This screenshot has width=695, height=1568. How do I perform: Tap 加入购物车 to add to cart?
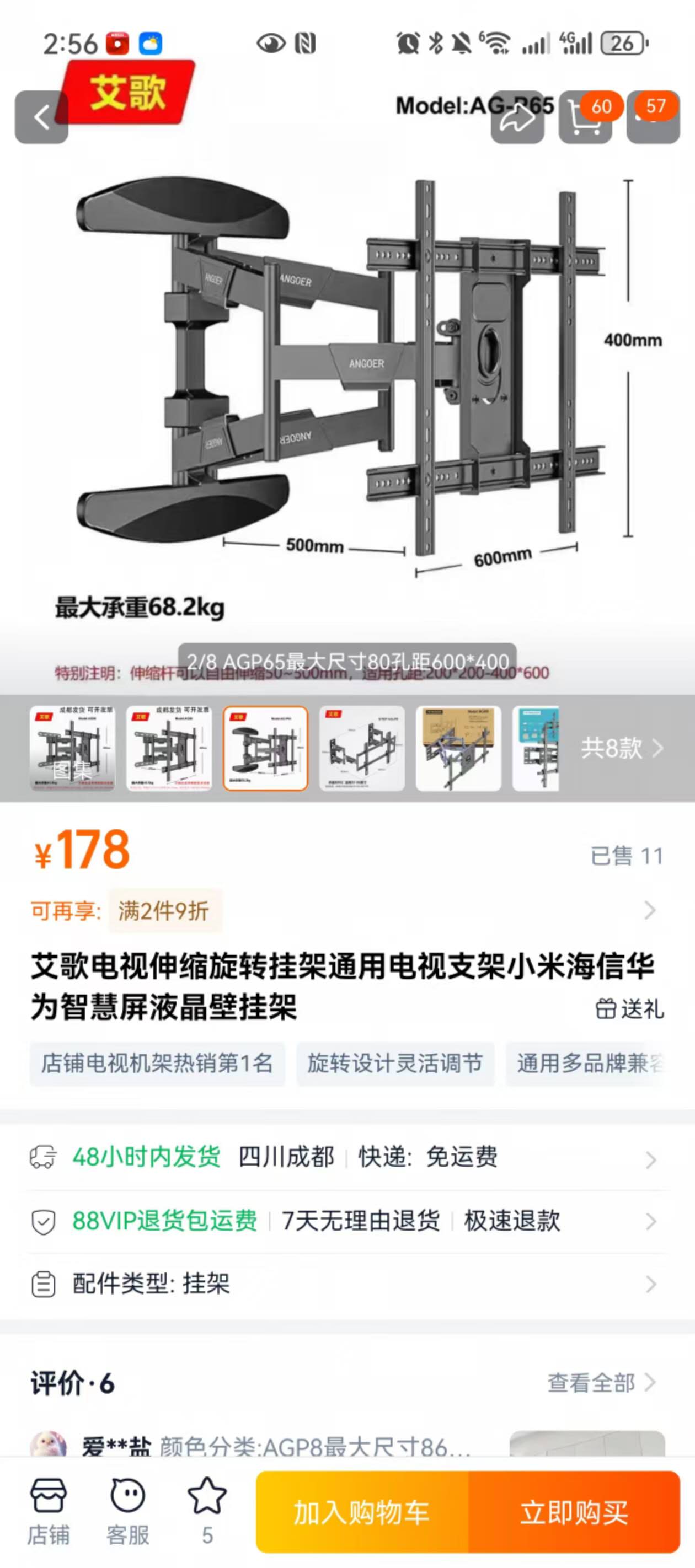(362, 1512)
